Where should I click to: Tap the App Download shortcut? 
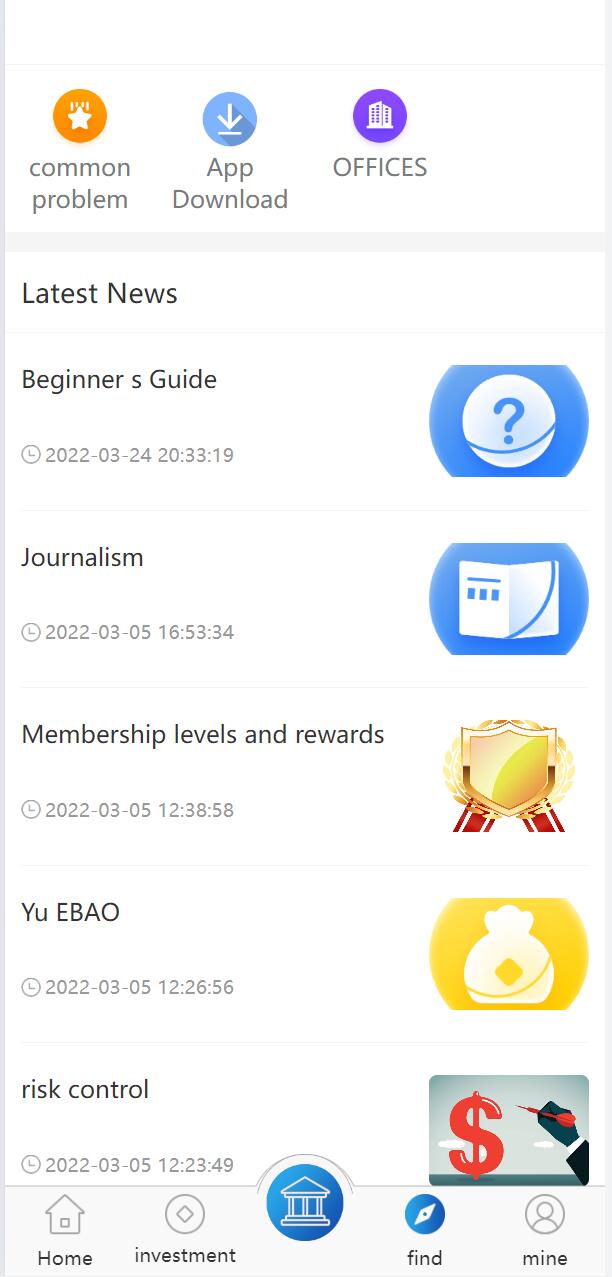[230, 150]
